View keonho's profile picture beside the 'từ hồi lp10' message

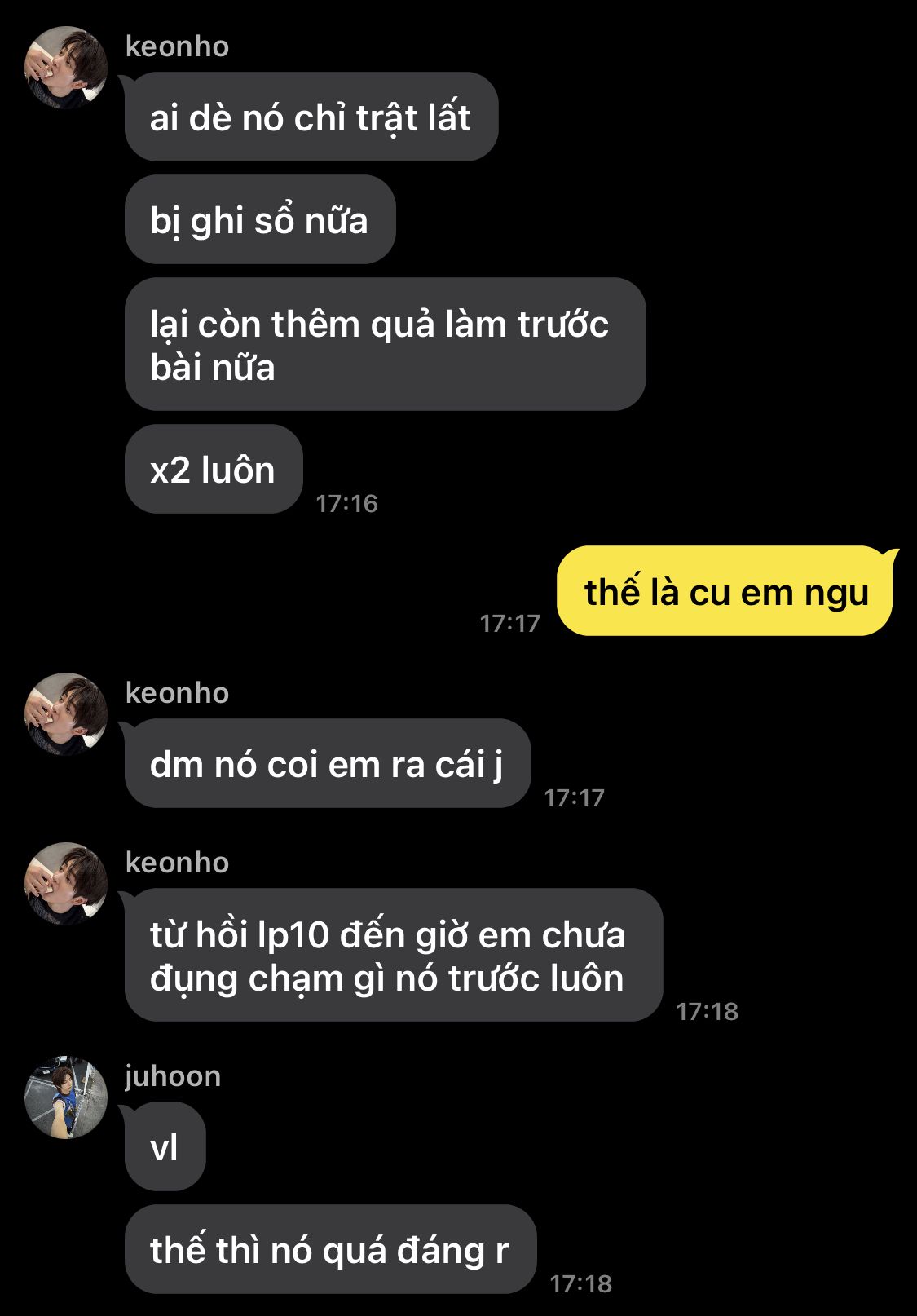tap(66, 884)
